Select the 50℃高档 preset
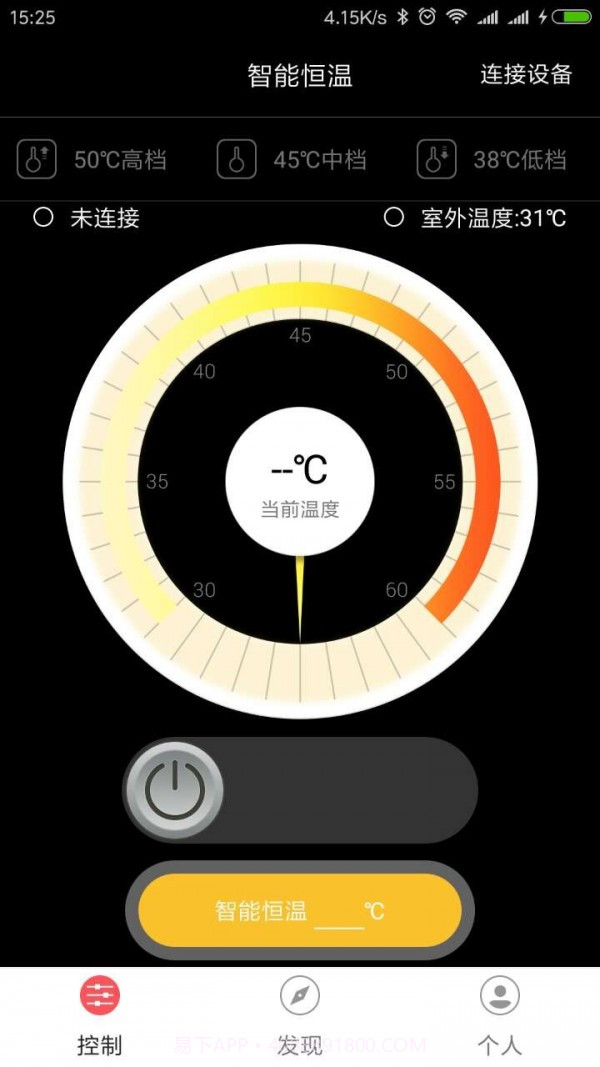This screenshot has height=1067, width=600. 92,160
